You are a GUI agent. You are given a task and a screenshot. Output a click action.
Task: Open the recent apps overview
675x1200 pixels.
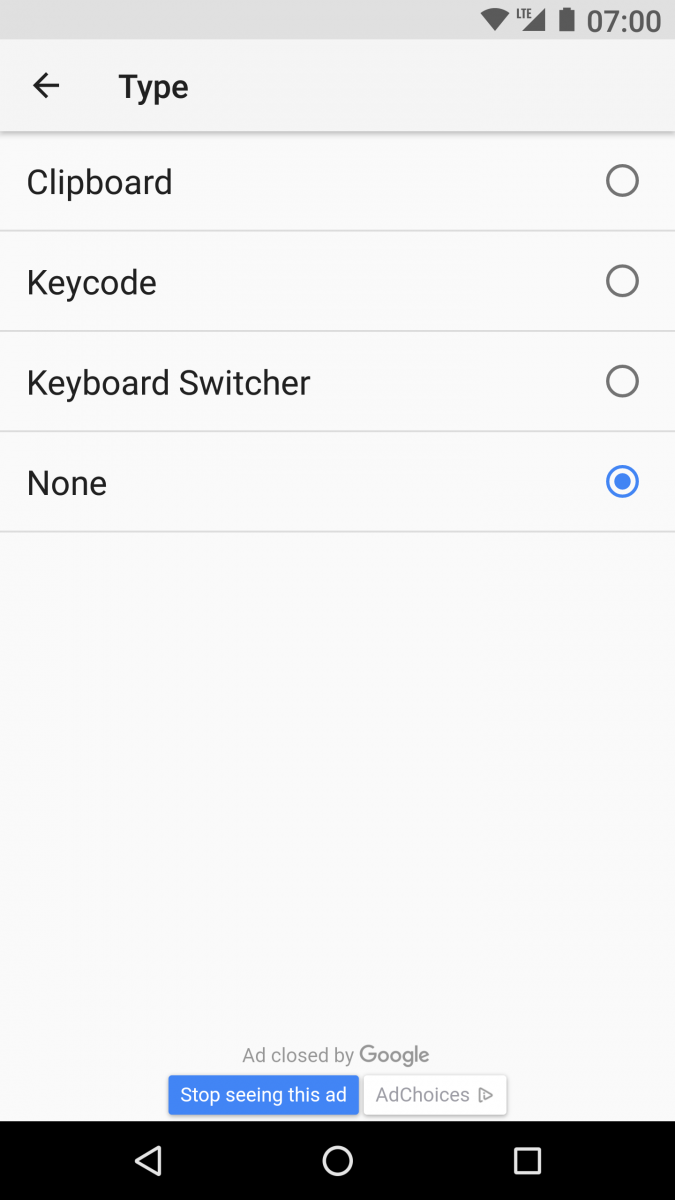[x=527, y=1160]
